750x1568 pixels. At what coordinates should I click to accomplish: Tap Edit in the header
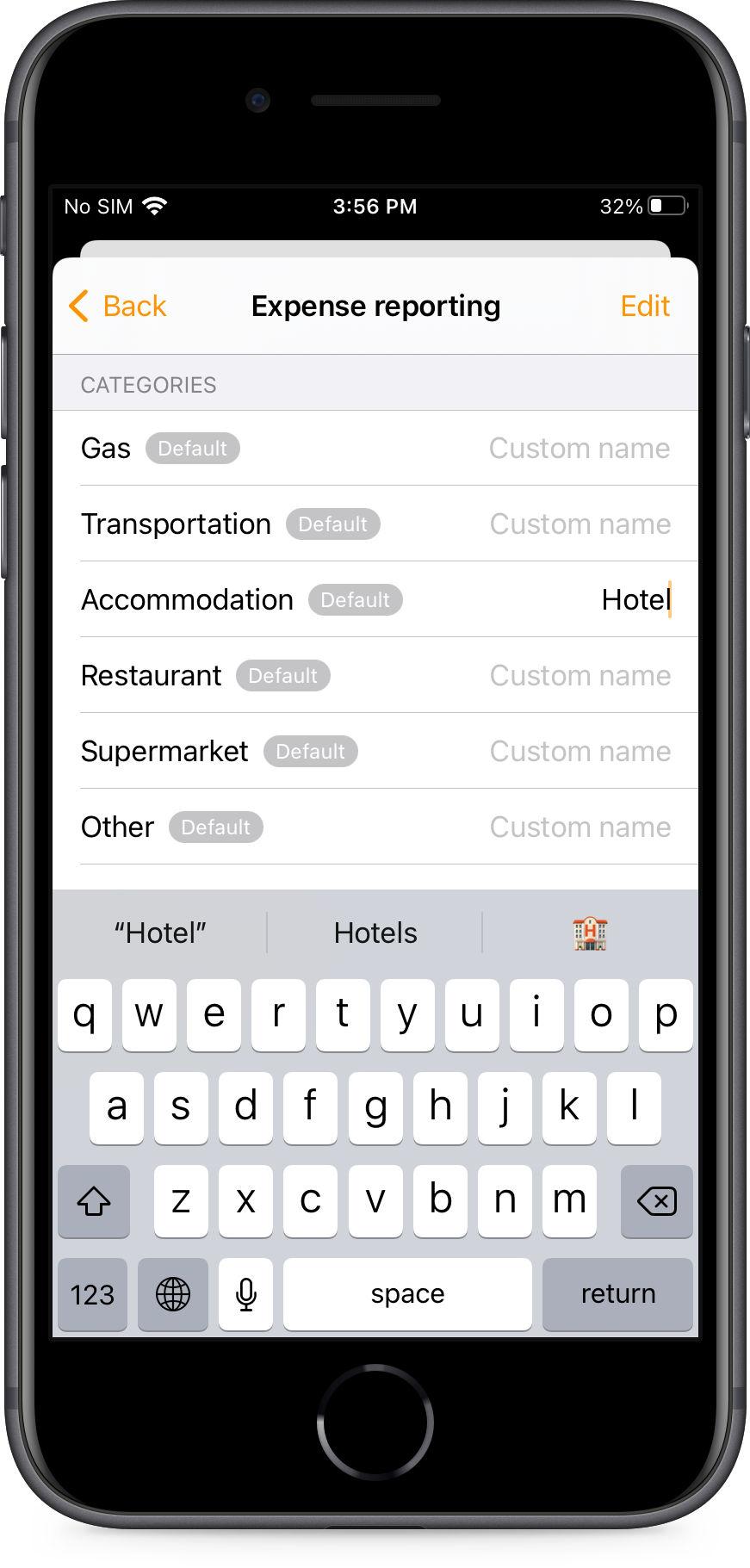point(645,307)
